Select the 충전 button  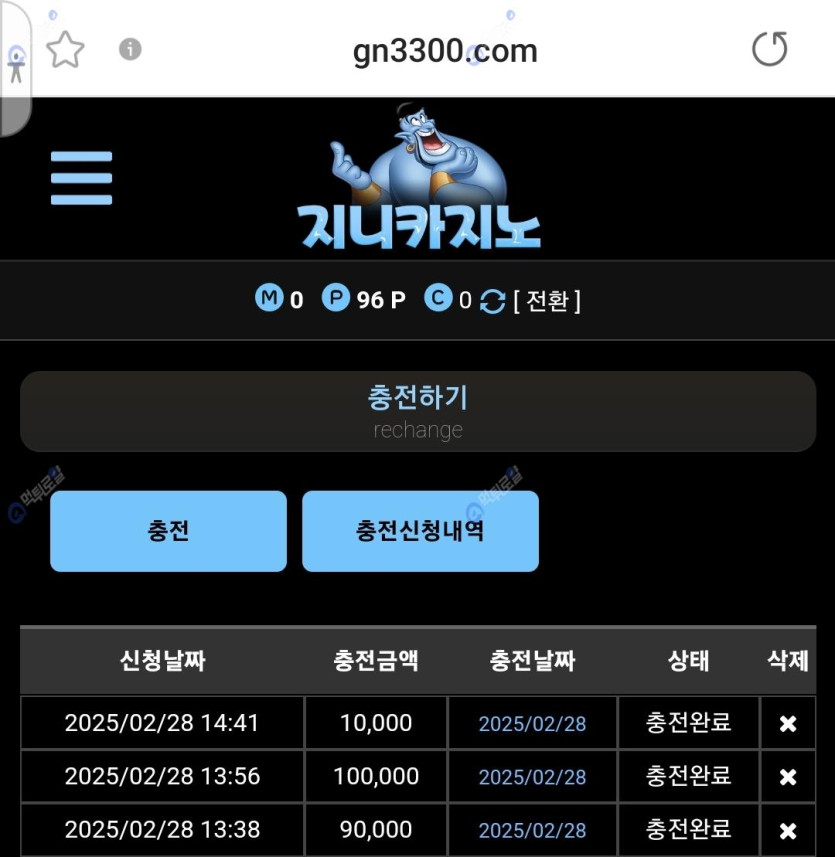point(168,531)
